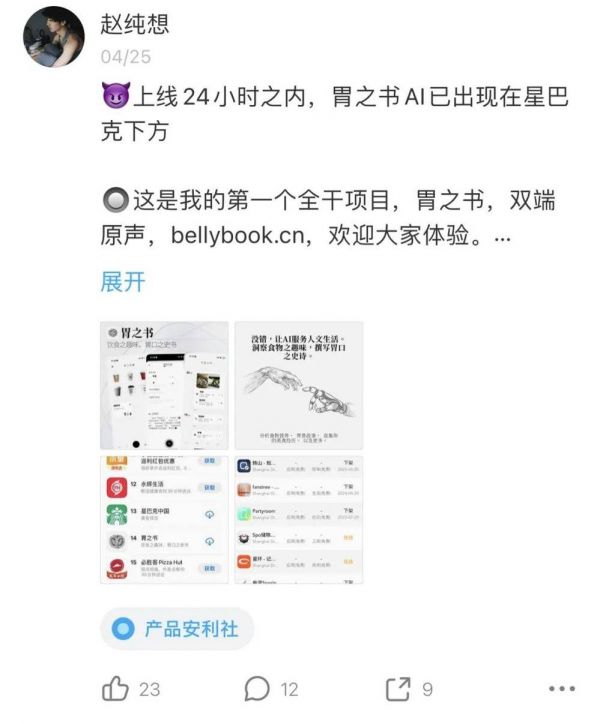Open the 产品安利社 topic chip

tap(177, 629)
